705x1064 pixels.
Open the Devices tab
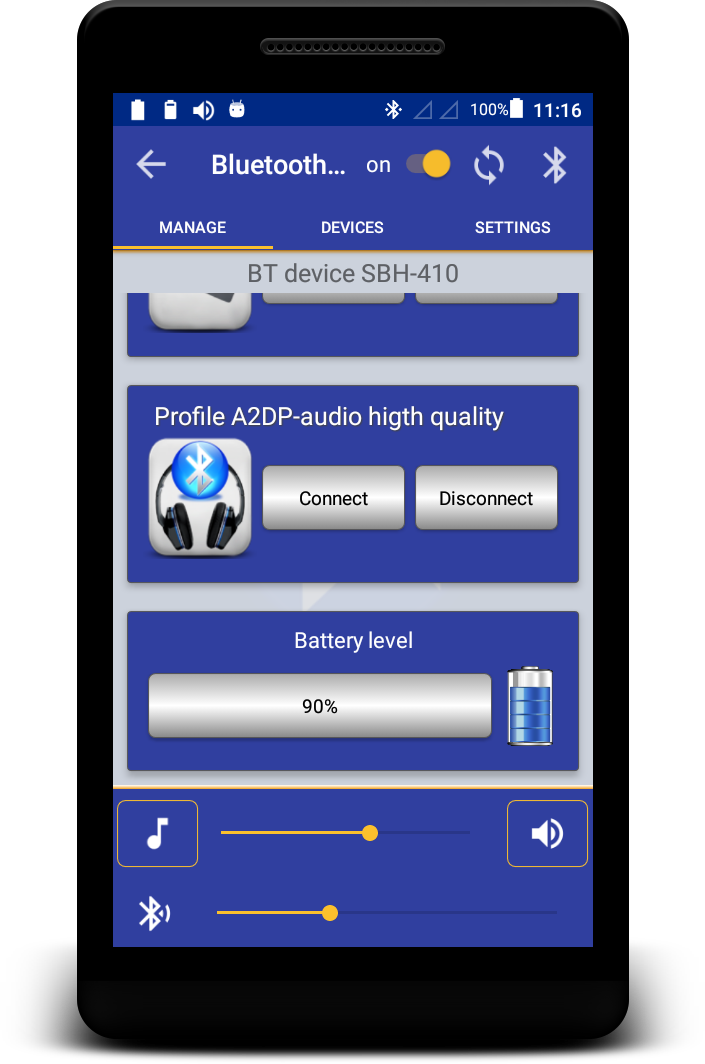pyautogui.click(x=352, y=227)
